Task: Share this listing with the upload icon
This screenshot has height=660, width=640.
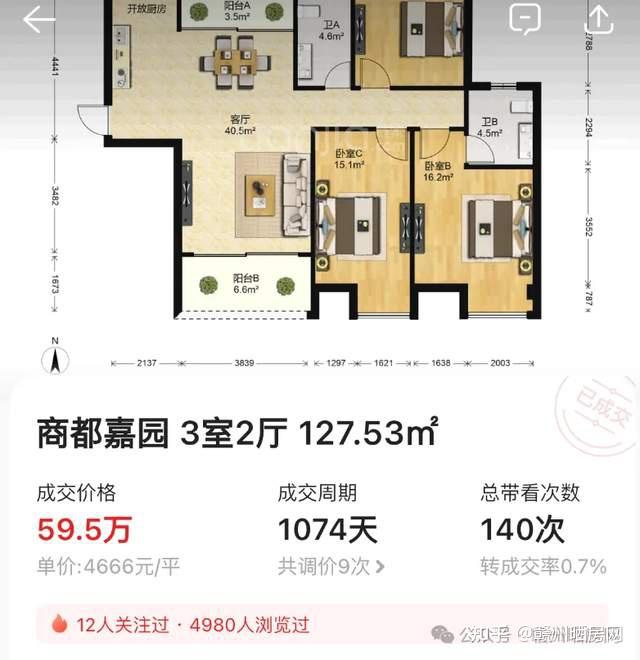Action: click(599, 19)
